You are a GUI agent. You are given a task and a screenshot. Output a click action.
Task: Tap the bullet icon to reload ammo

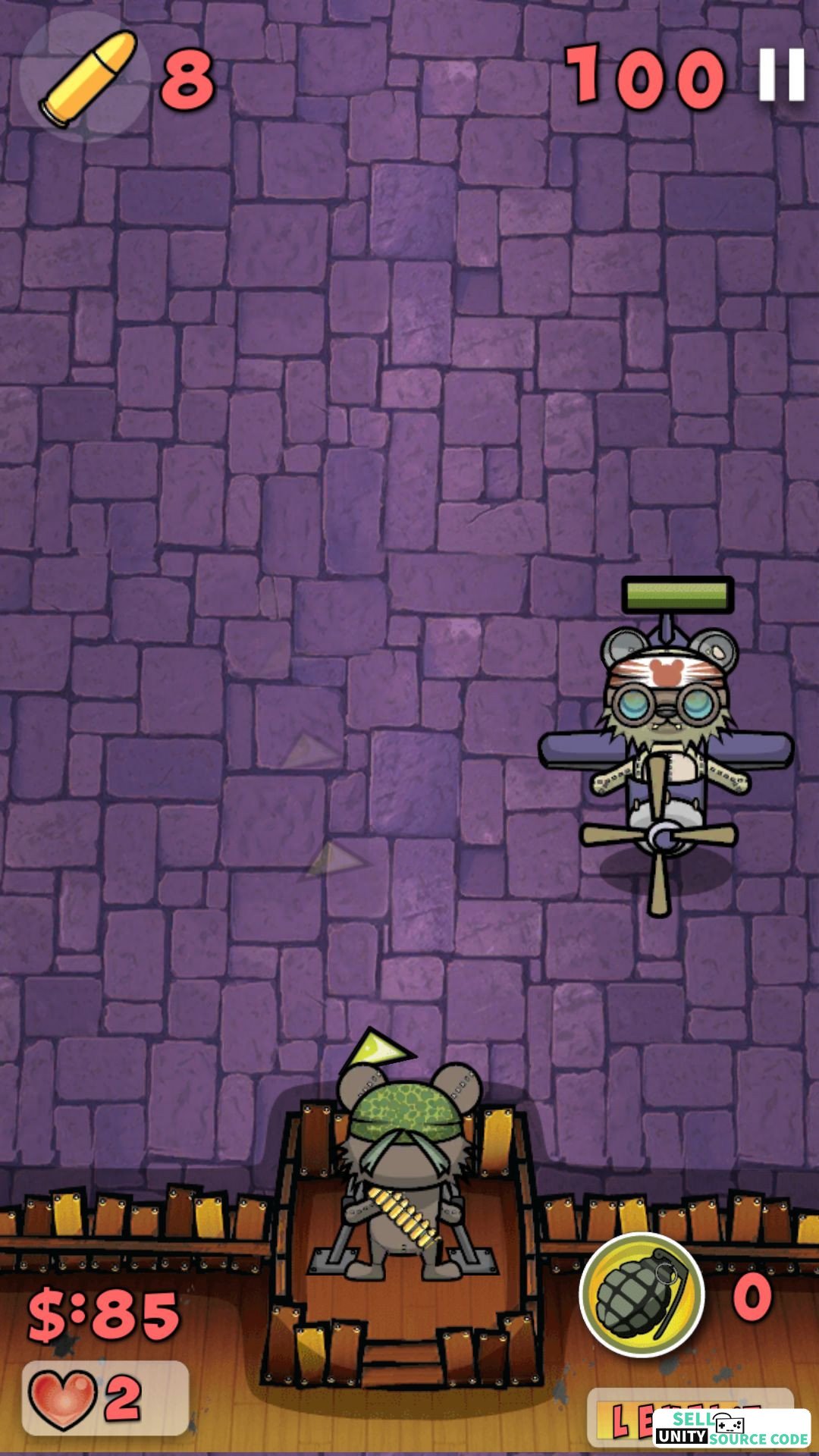(86, 77)
